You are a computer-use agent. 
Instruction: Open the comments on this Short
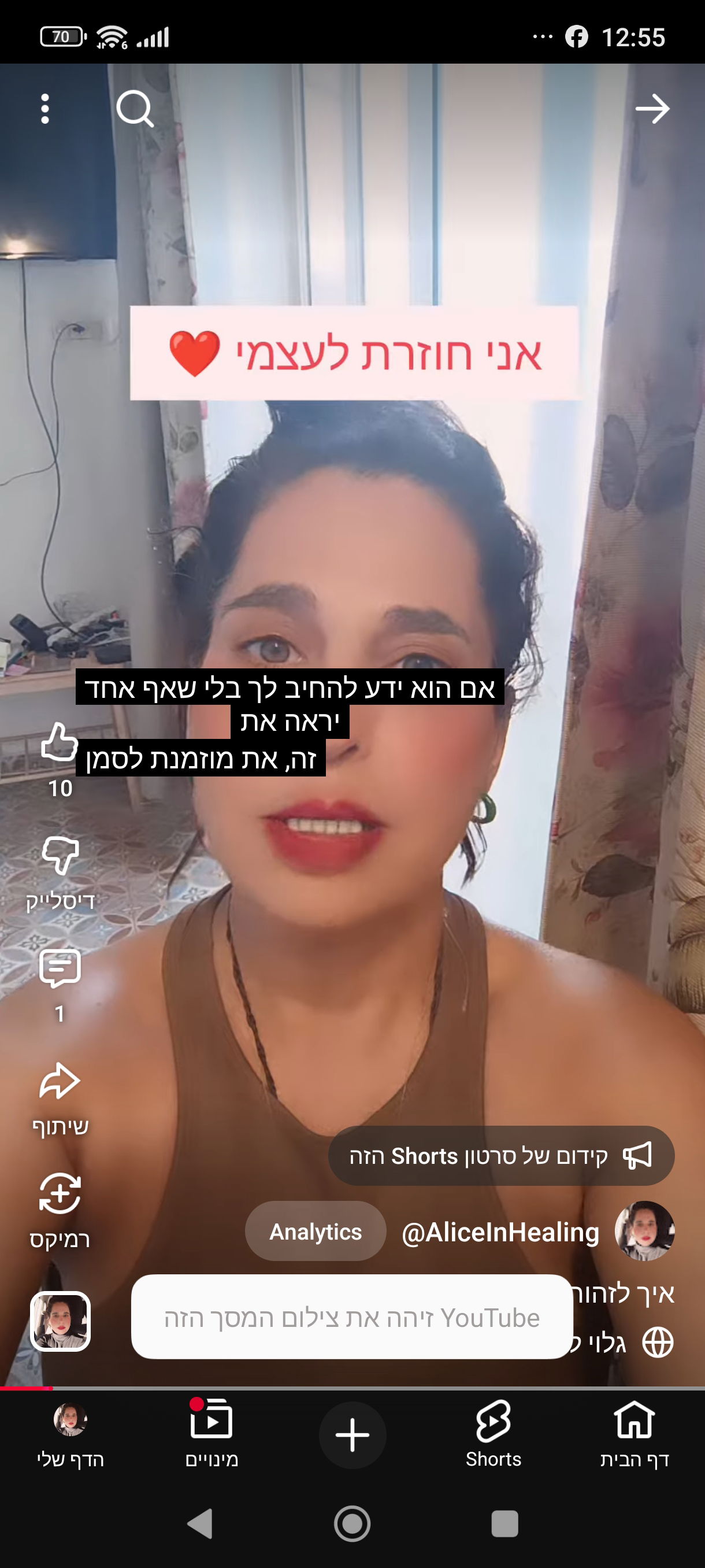[x=60, y=968]
